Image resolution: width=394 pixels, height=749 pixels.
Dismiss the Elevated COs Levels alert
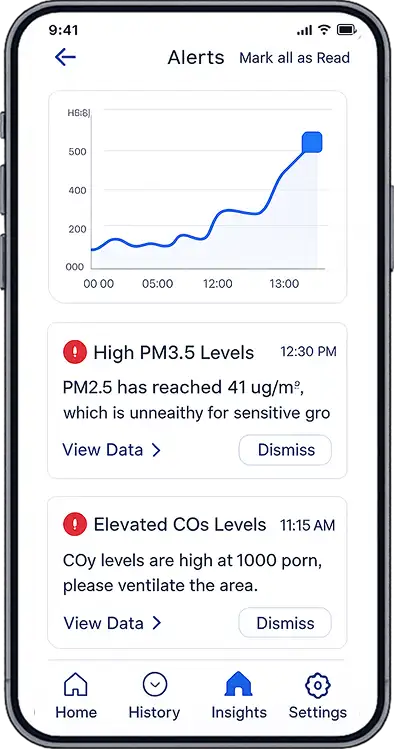[285, 622]
